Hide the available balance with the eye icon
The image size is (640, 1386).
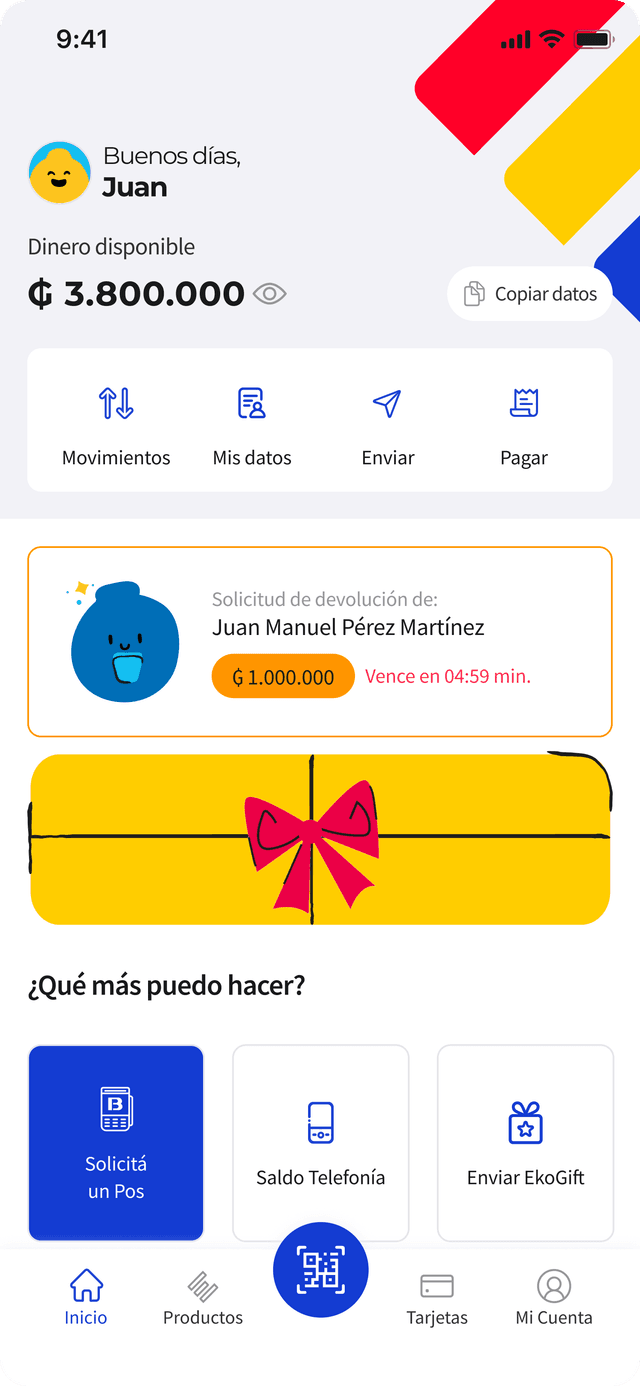click(x=270, y=294)
